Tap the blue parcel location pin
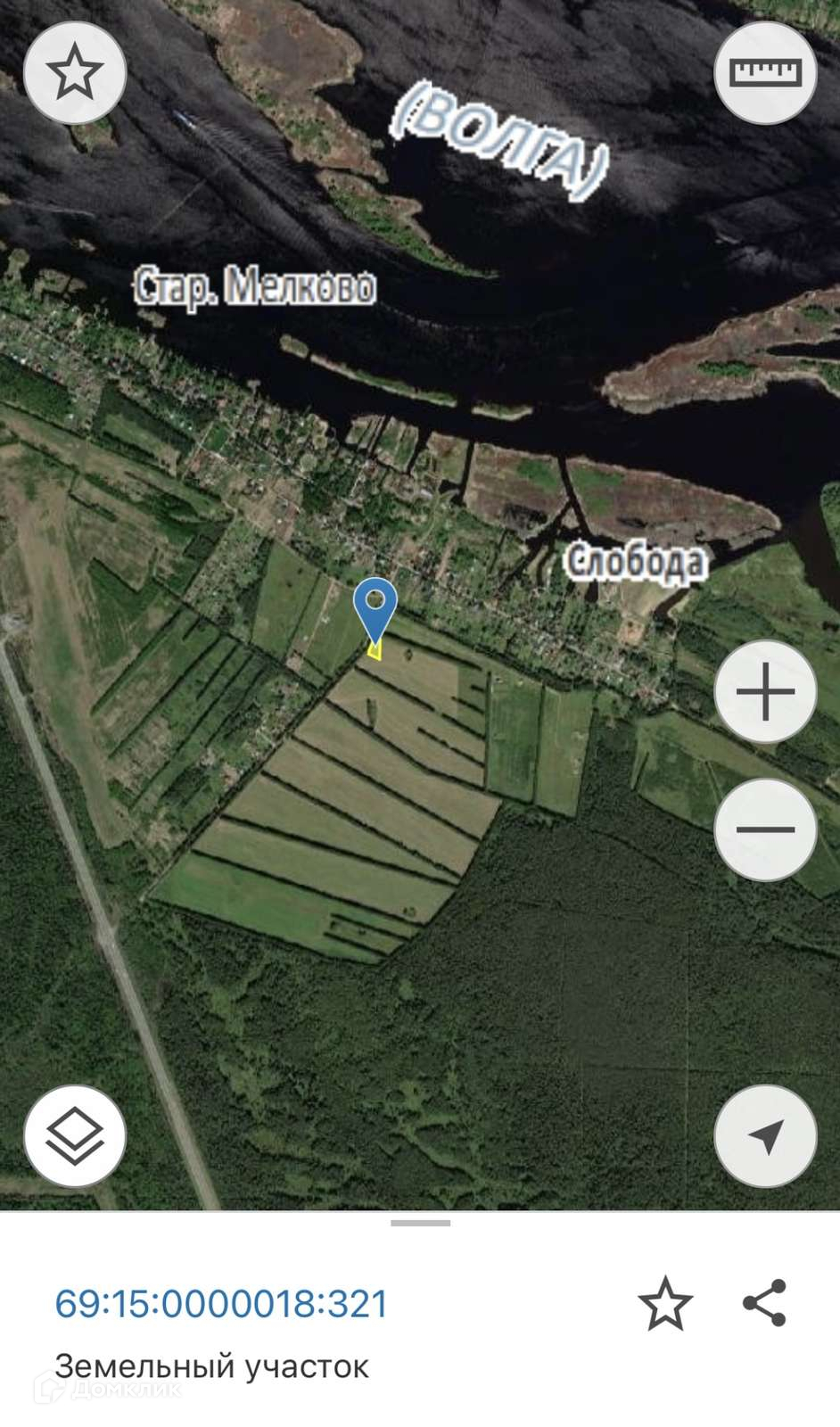The image size is (840, 1427). (x=375, y=606)
